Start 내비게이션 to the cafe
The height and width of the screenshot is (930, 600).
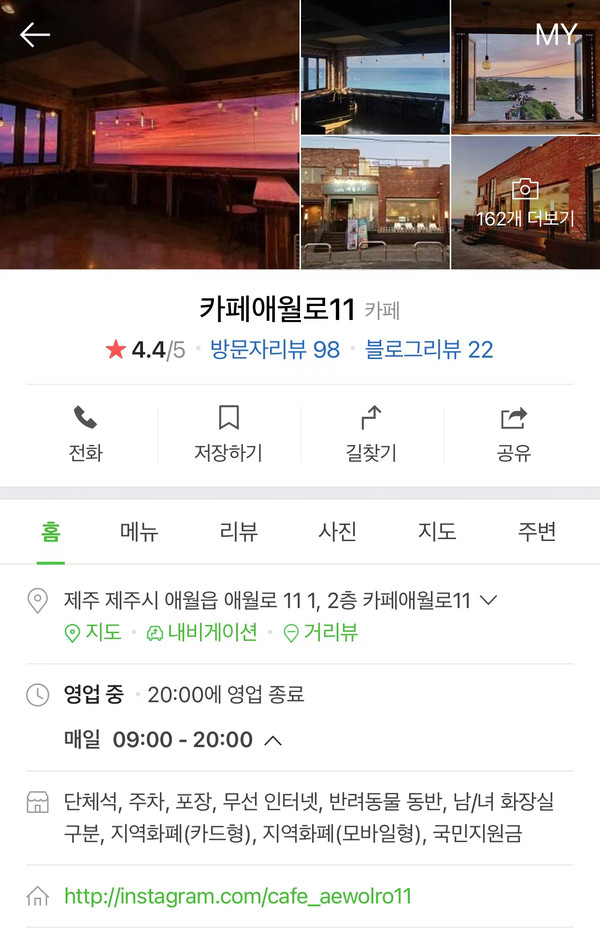(202, 633)
